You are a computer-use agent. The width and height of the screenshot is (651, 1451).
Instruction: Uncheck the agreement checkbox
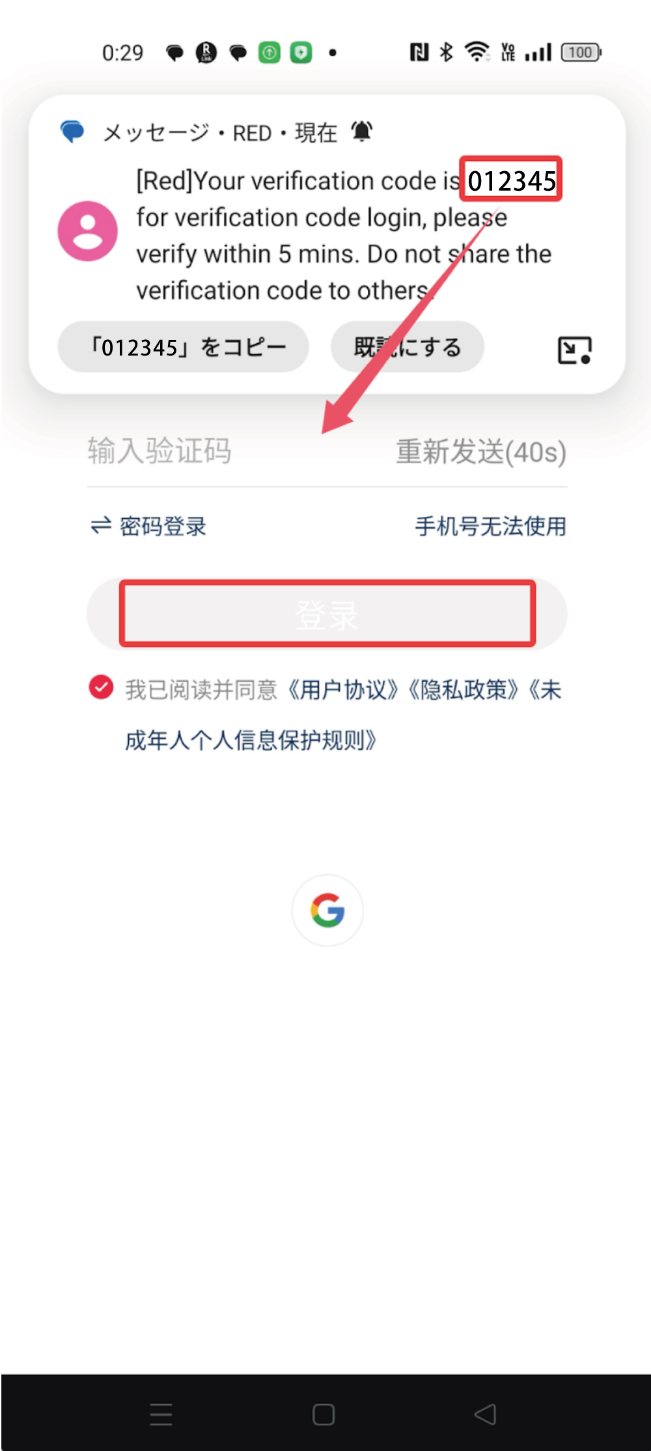point(101,688)
